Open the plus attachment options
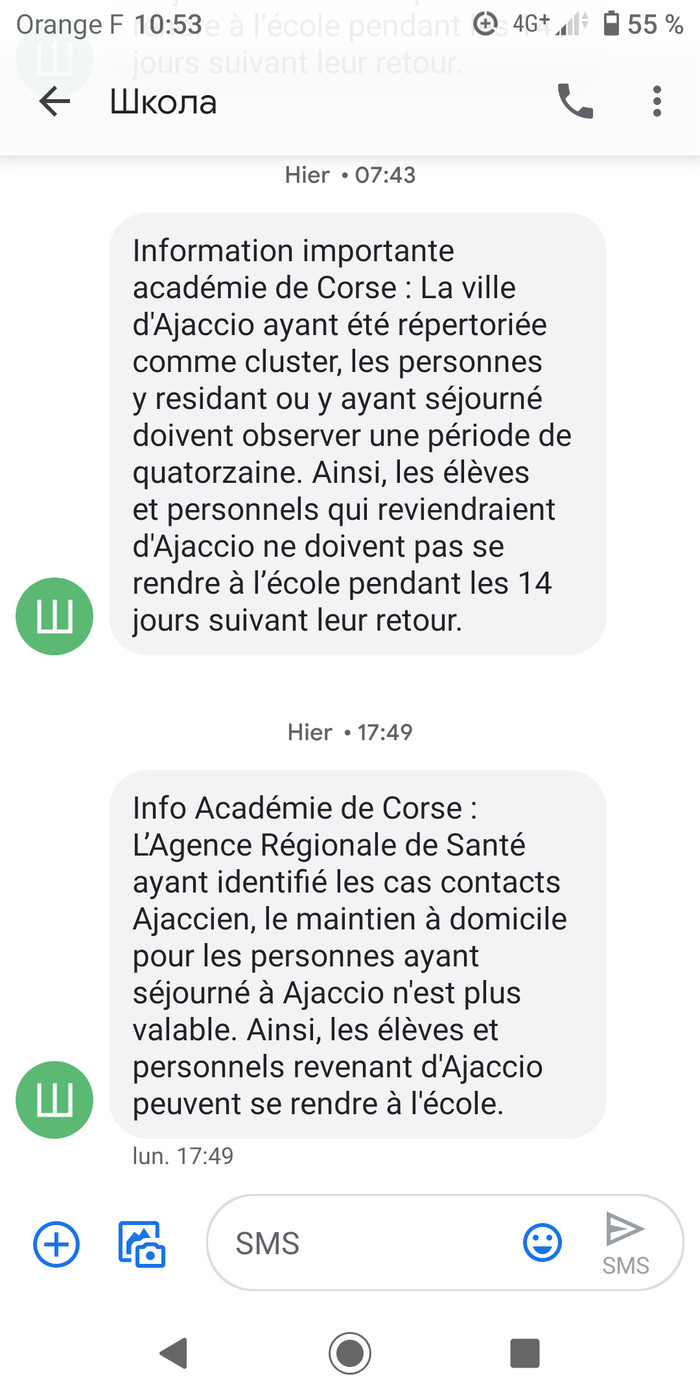 (56, 1244)
